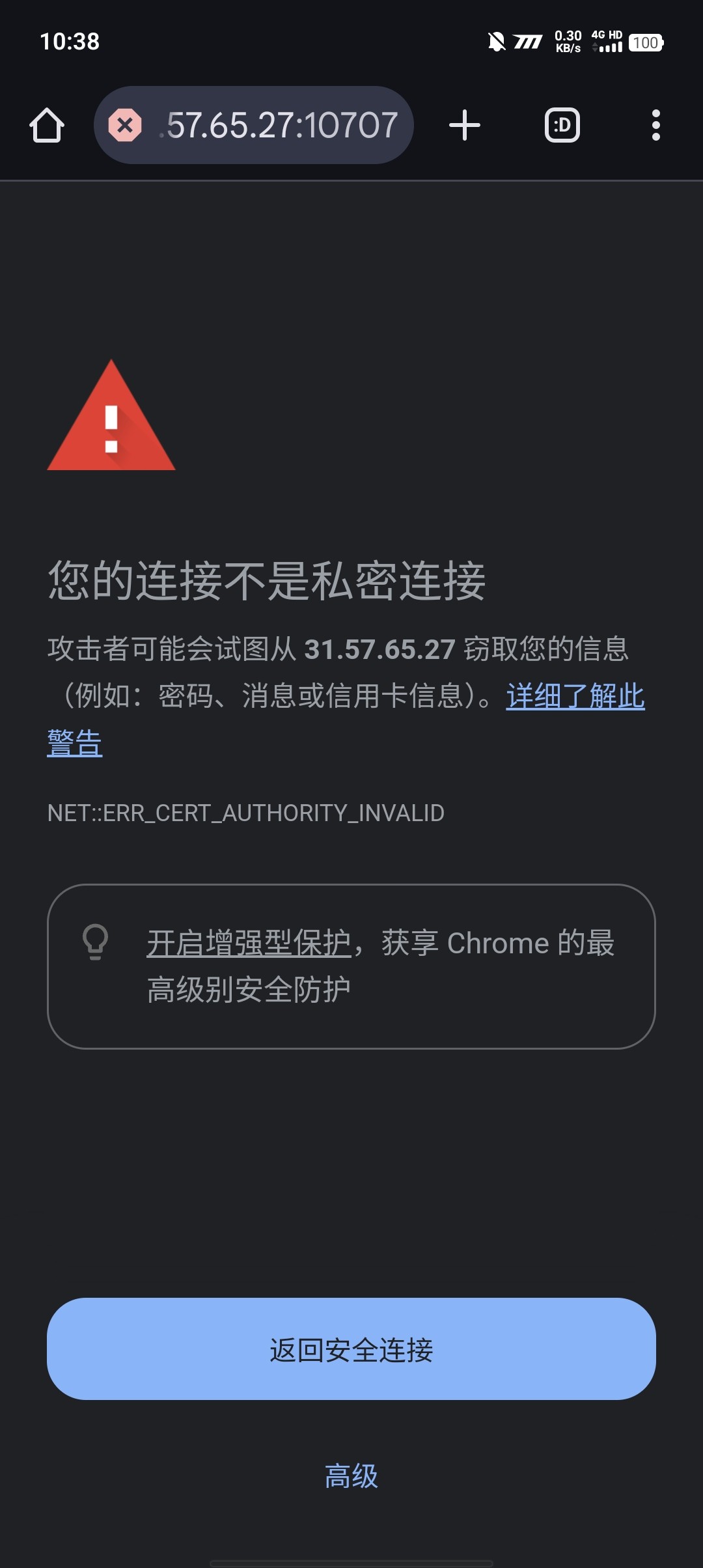Tap the muted notification bell in status bar

(496, 41)
